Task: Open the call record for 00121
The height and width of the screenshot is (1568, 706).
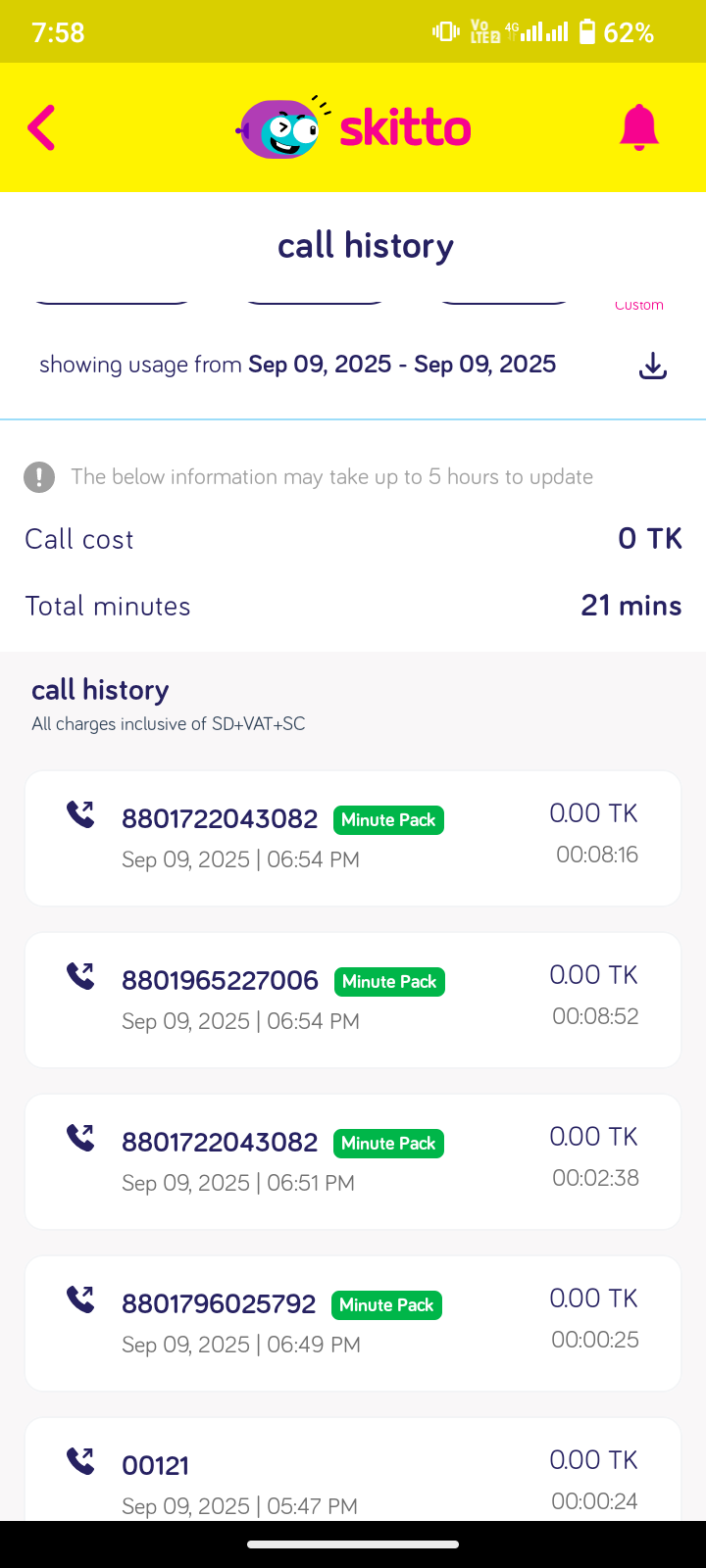Action: pyautogui.click(x=353, y=1475)
